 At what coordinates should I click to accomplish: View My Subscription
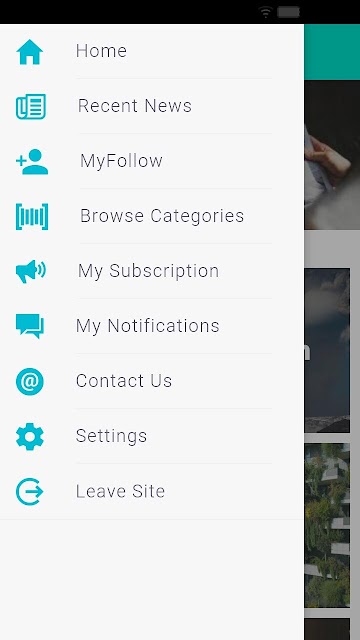(152, 271)
